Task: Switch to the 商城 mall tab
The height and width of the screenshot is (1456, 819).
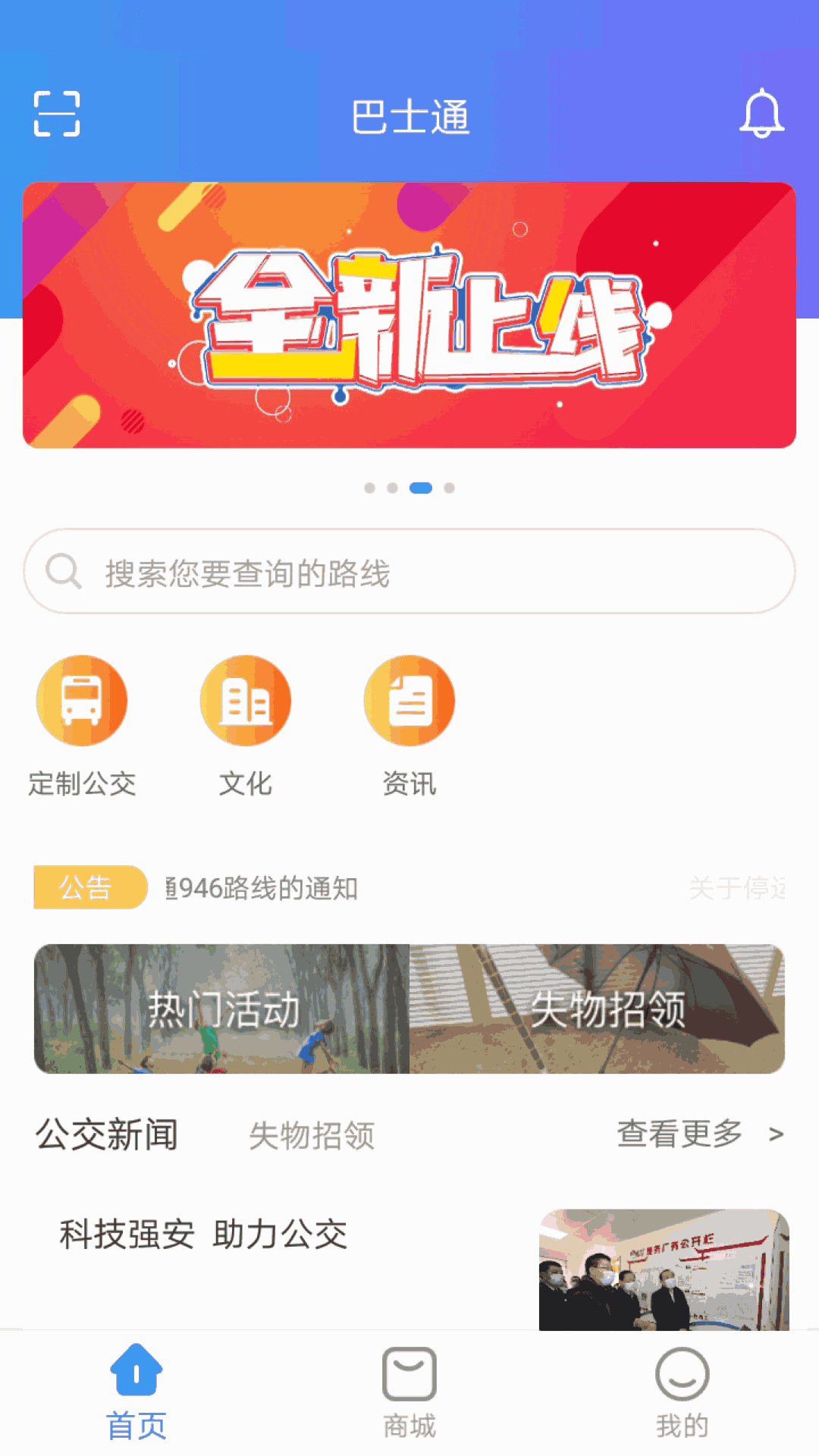Action: (409, 1392)
